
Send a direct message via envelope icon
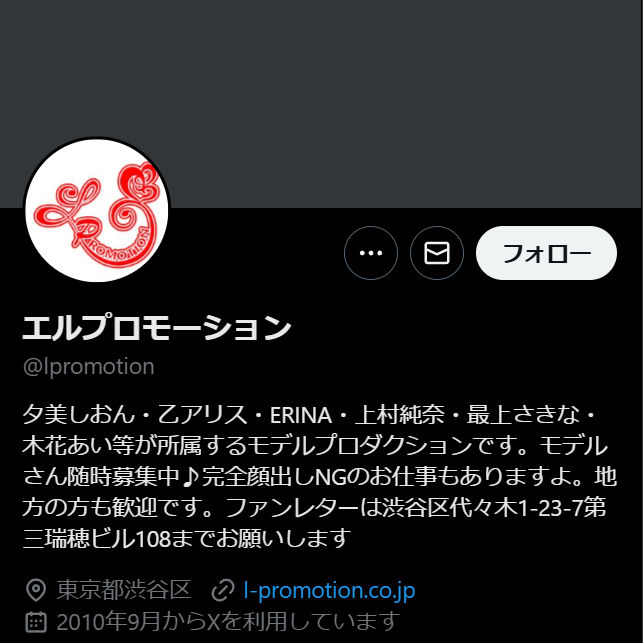pos(437,253)
